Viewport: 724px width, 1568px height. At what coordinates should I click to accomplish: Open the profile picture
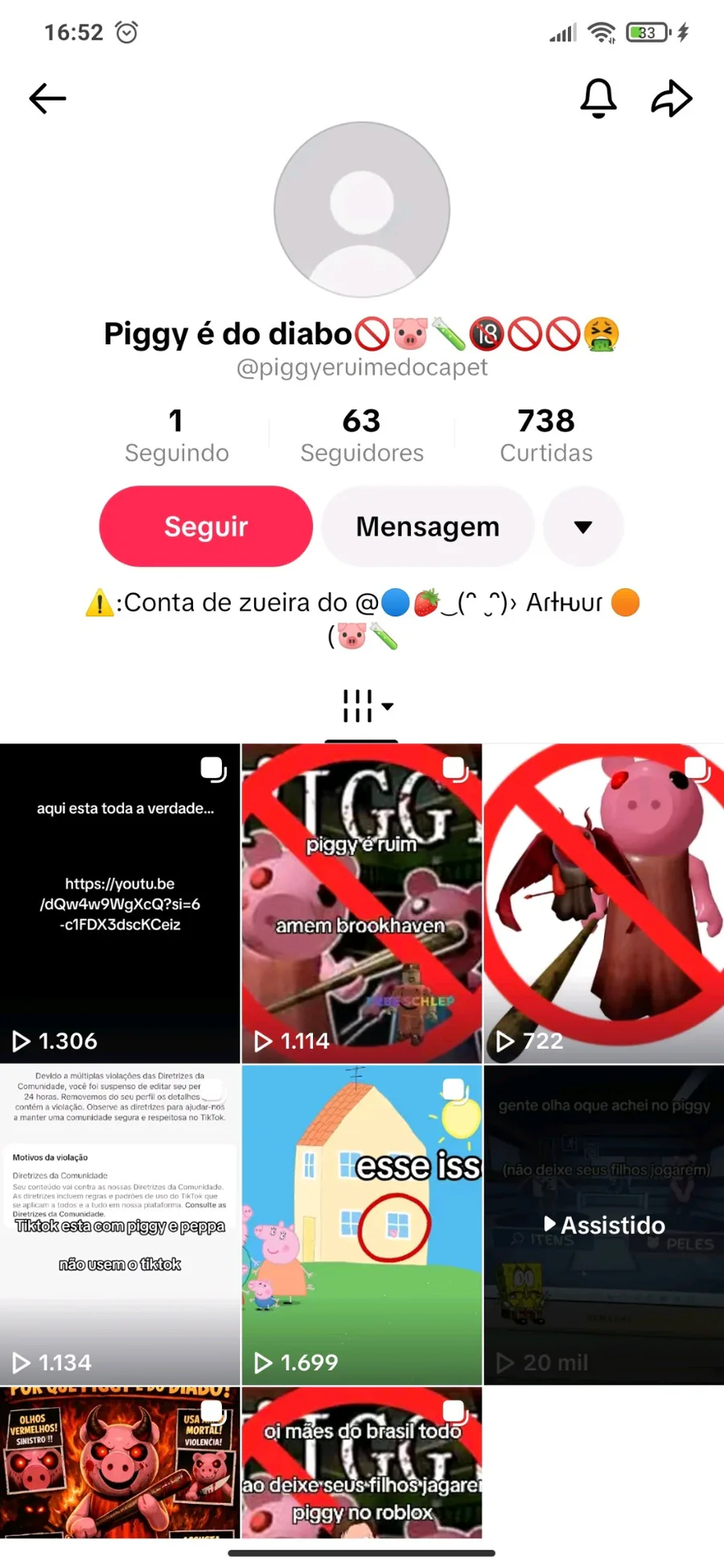click(x=362, y=210)
